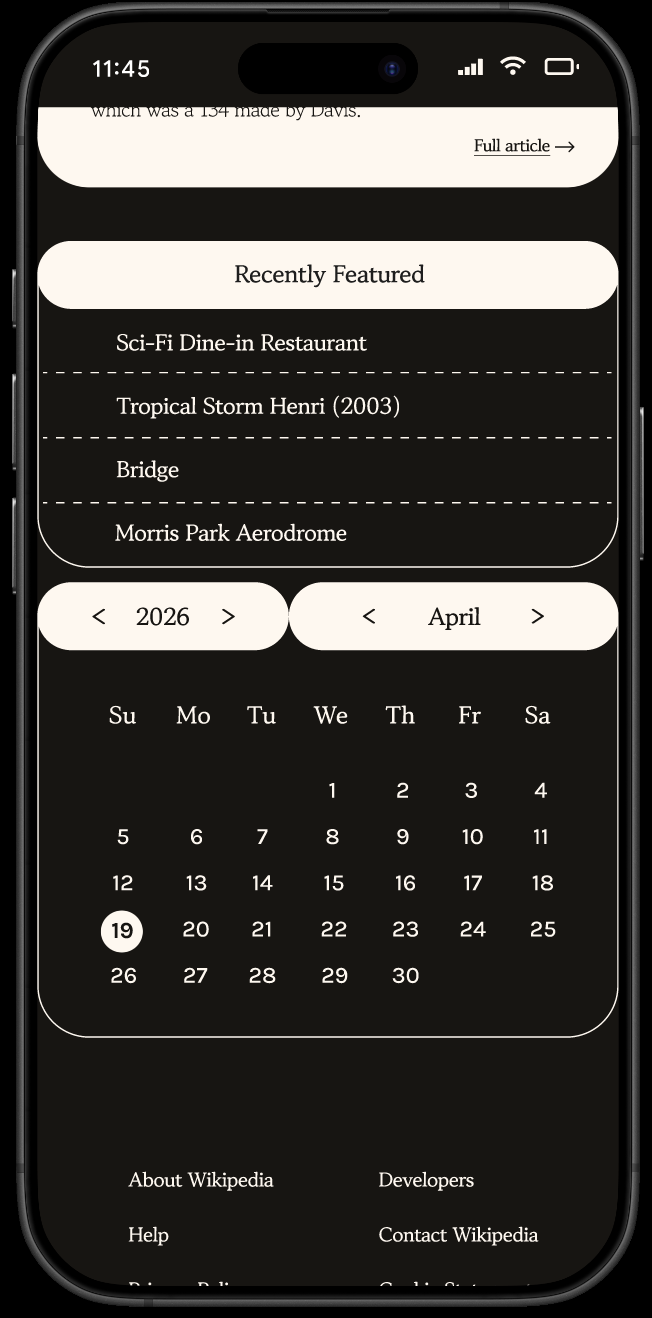Open Sci-Fi Dine-in Restaurant article

pos(241,343)
